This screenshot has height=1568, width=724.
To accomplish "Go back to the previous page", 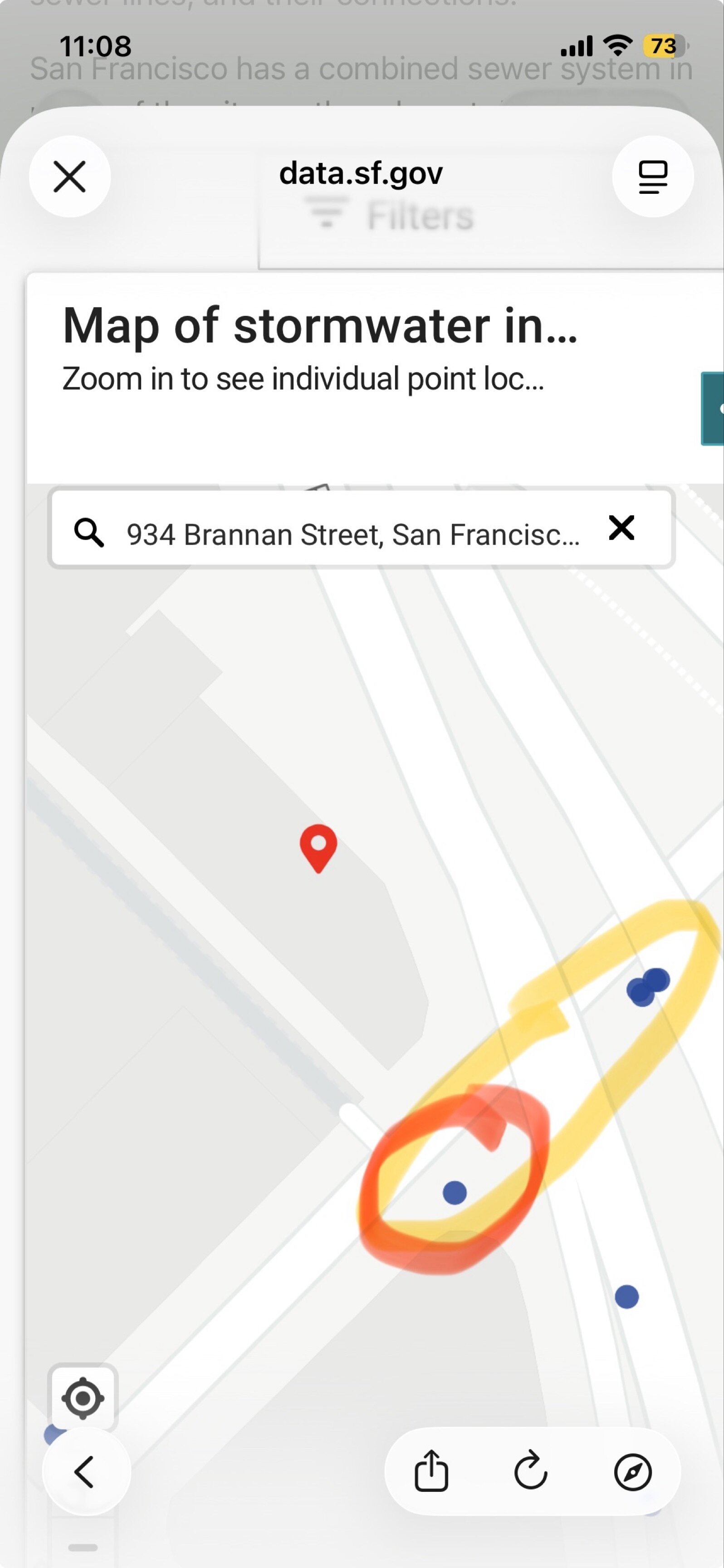I will point(86,1472).
